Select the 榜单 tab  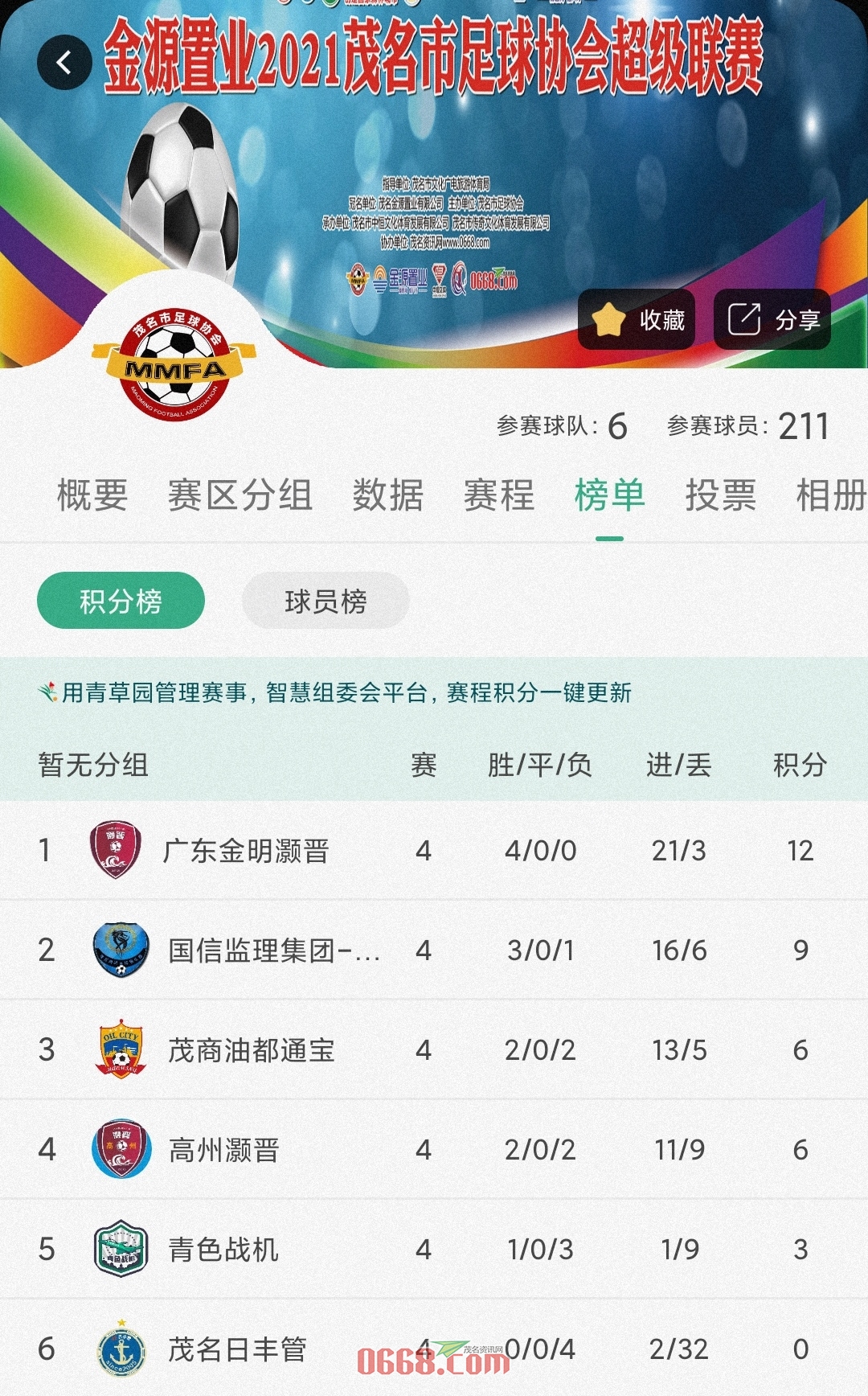609,495
